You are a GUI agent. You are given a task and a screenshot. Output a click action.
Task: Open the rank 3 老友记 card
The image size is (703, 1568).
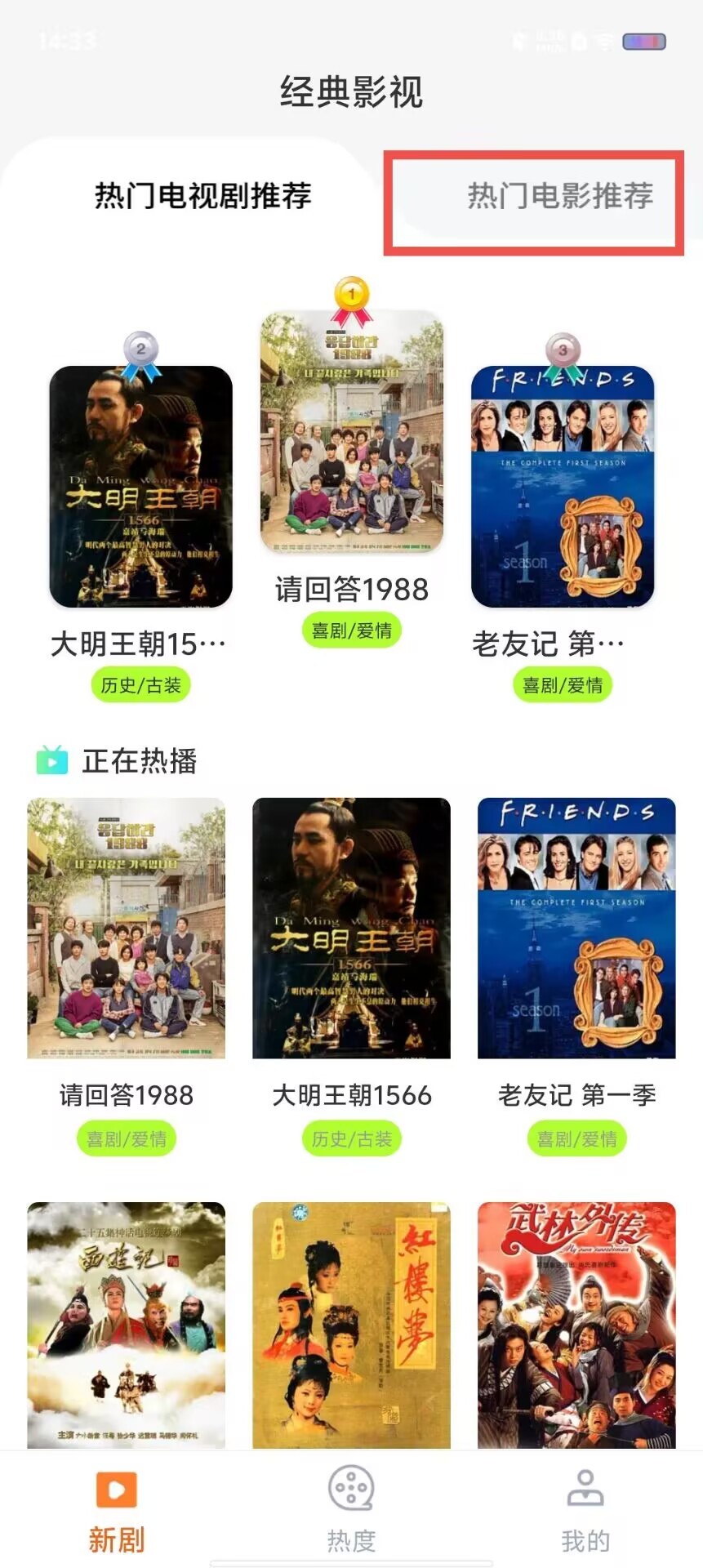tap(563, 487)
